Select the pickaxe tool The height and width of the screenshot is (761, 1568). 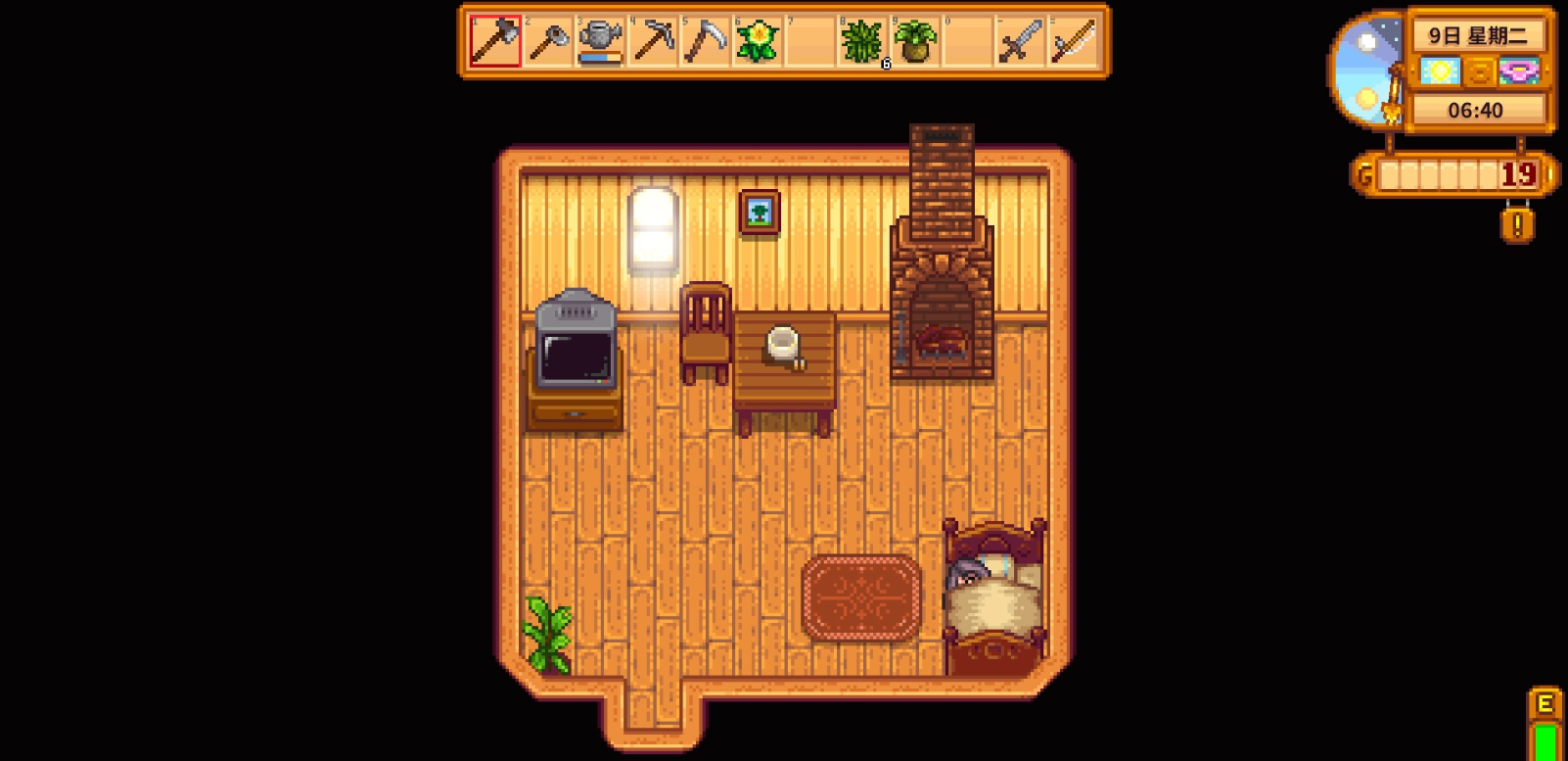coord(653,42)
